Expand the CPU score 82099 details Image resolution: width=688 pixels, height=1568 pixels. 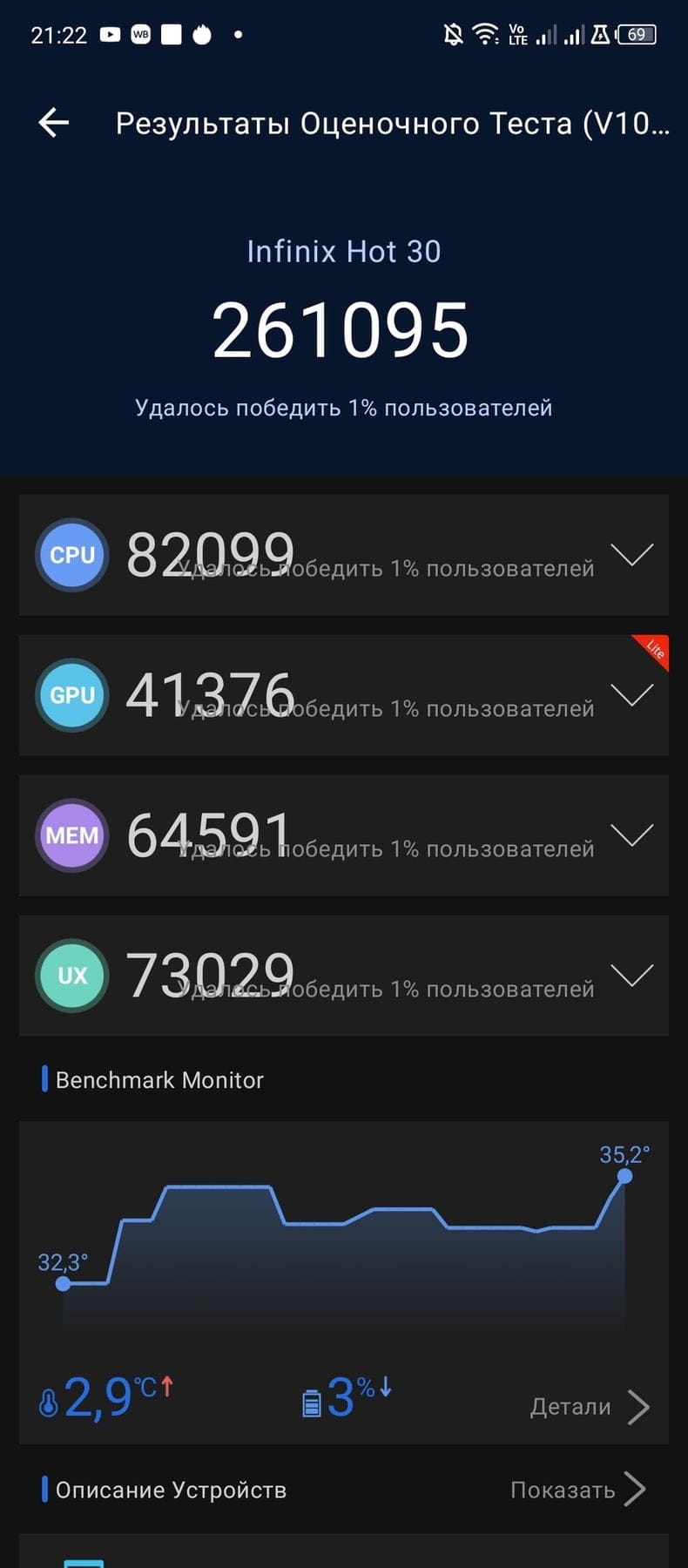point(632,555)
